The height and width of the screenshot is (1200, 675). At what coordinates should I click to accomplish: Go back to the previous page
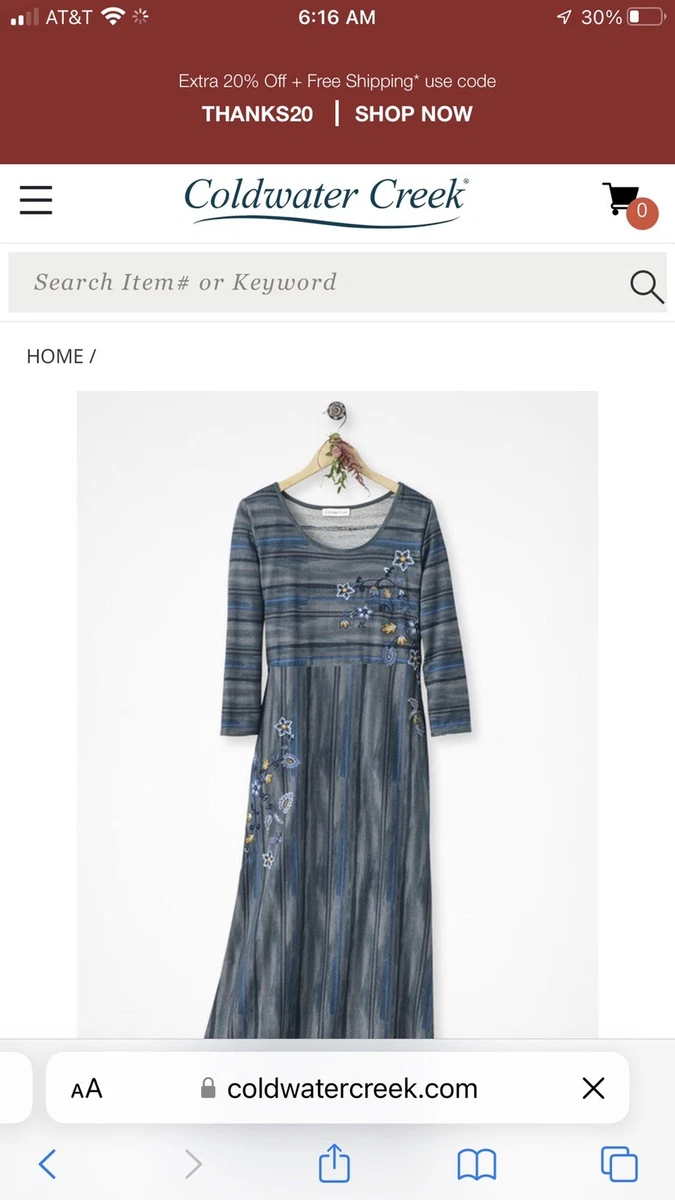tap(47, 1164)
